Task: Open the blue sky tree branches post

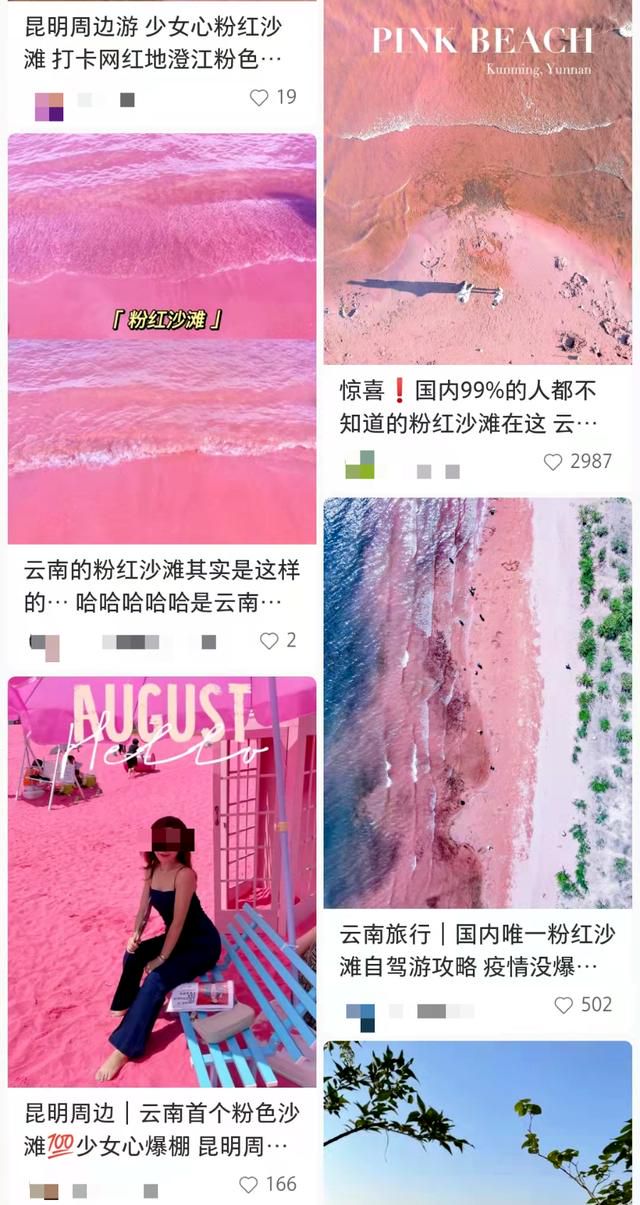Action: click(478, 1123)
